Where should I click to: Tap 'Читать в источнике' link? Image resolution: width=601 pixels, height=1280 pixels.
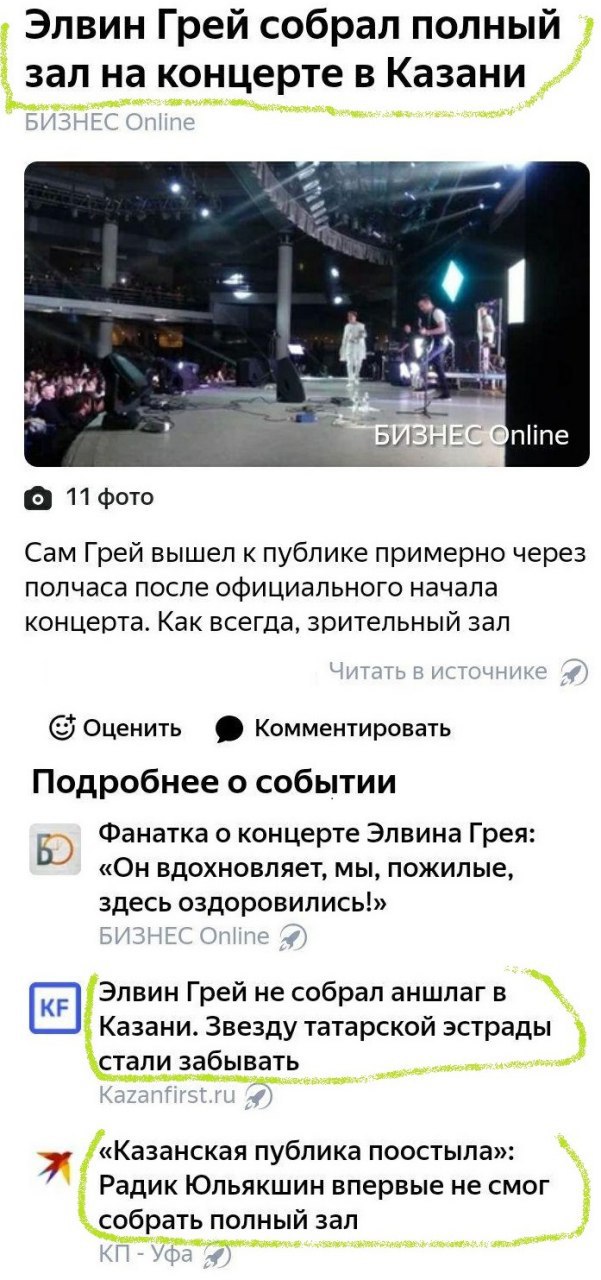click(440, 672)
